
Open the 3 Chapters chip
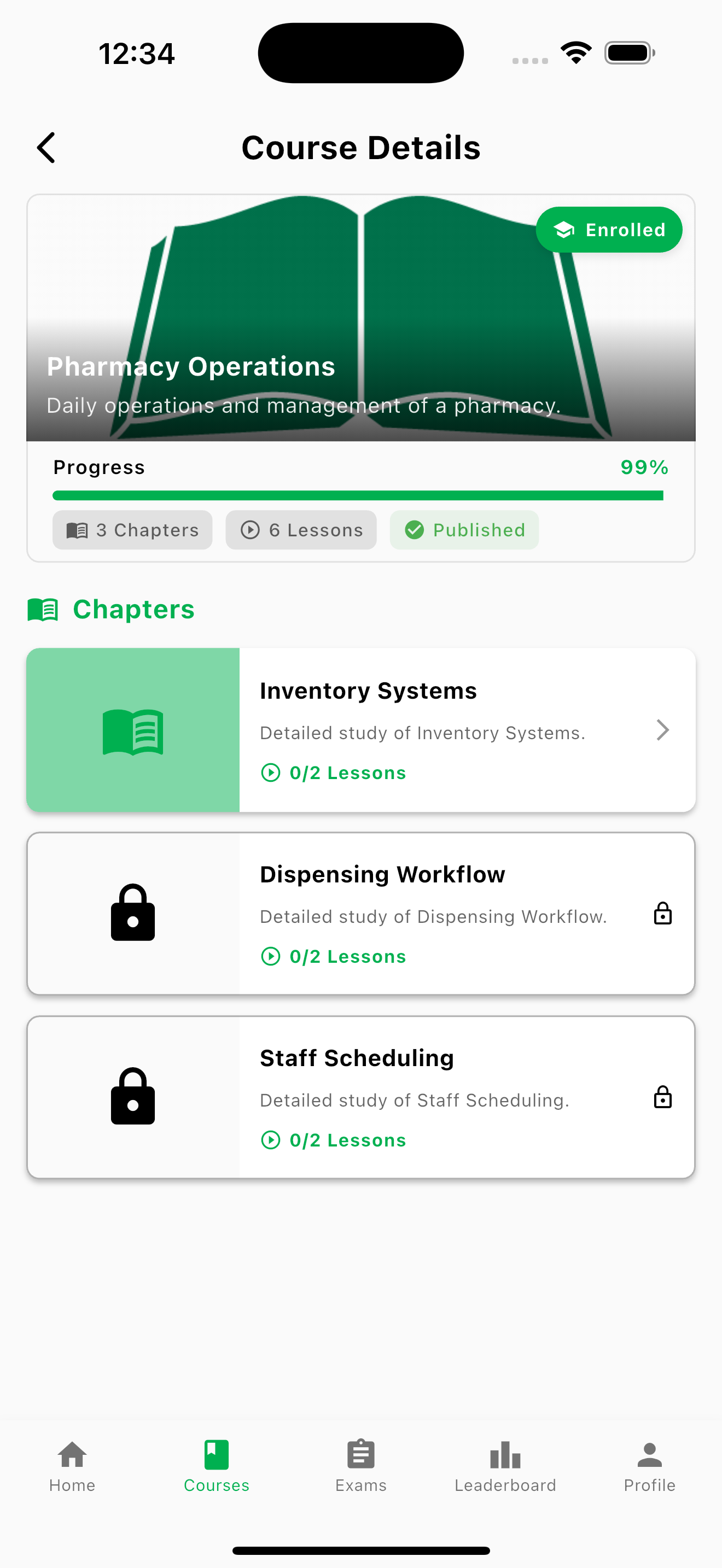point(132,530)
